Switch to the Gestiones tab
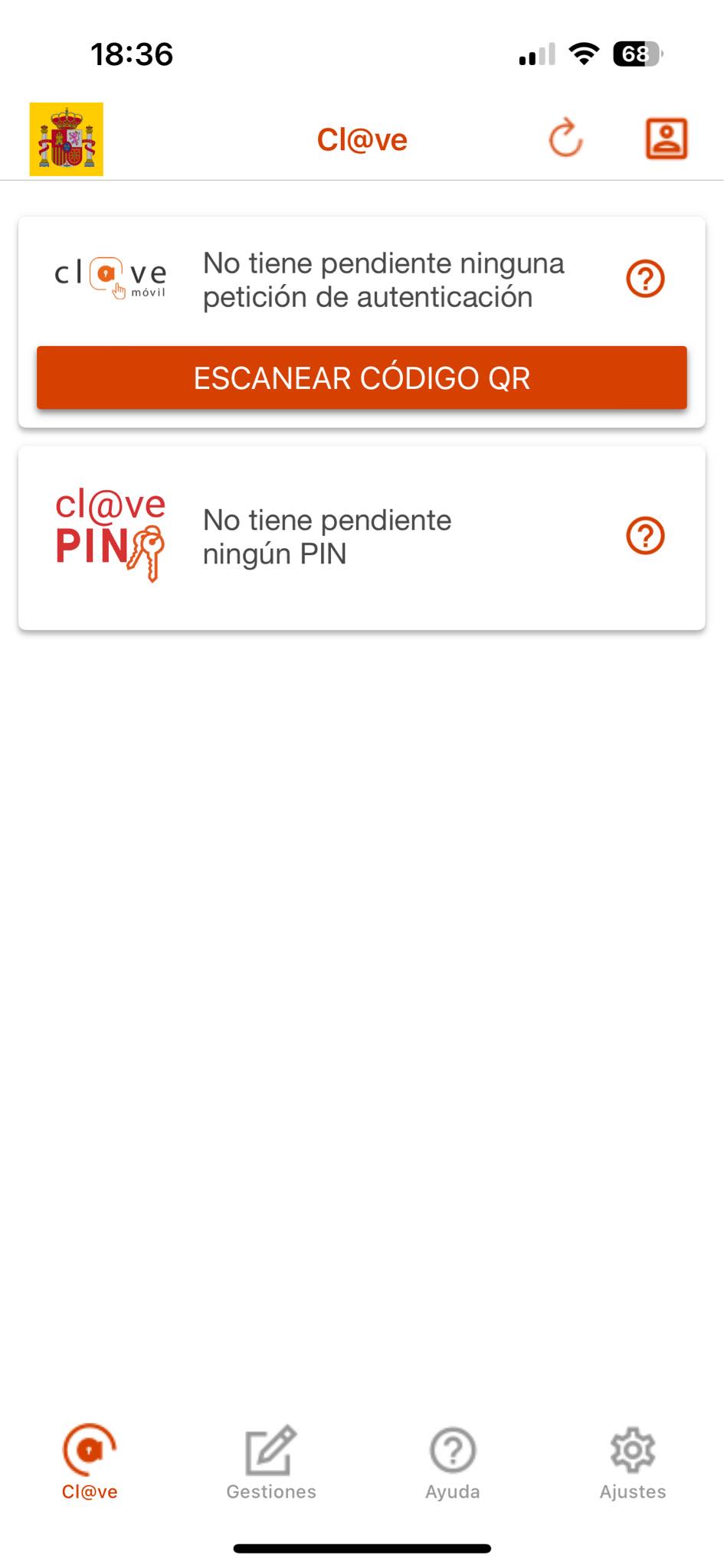 point(271,1462)
